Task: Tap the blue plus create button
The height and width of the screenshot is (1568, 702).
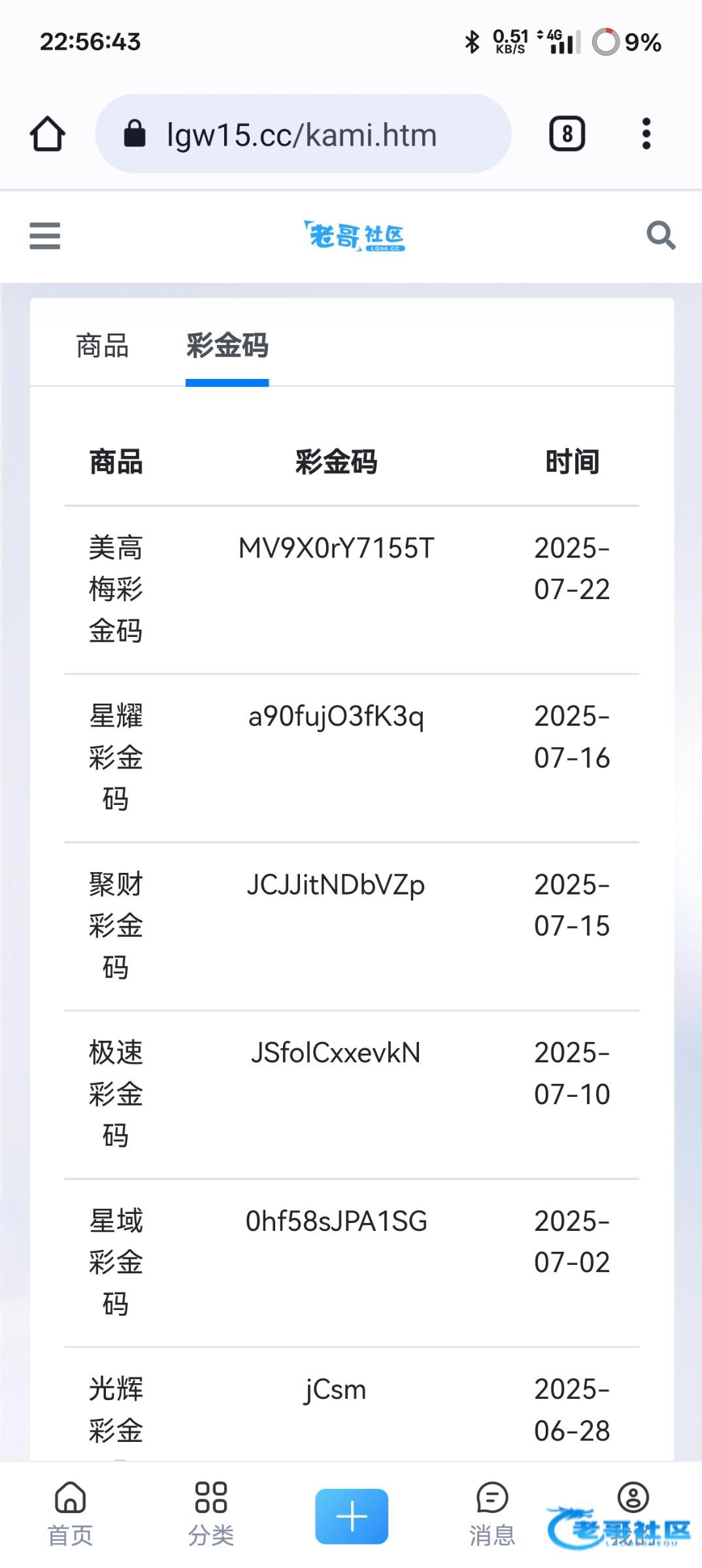Action: 352,1516
